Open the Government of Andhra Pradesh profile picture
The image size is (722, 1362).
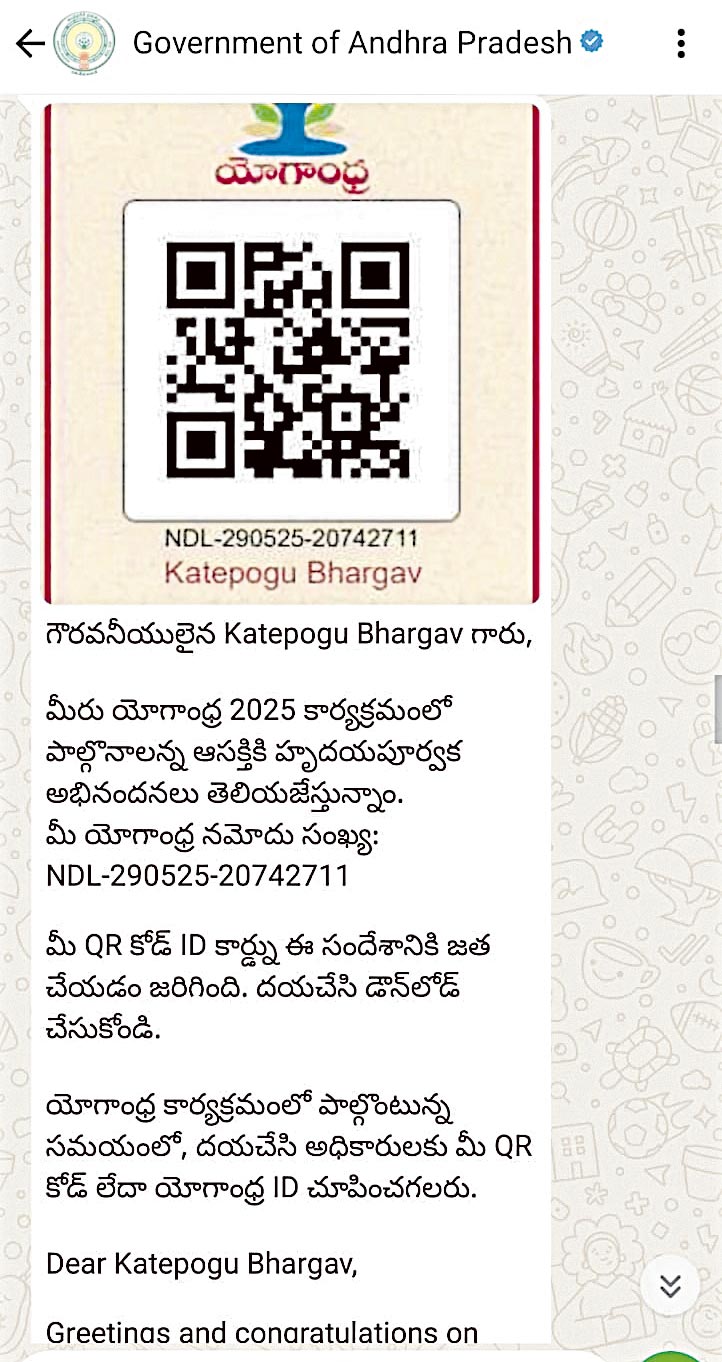coord(85,43)
